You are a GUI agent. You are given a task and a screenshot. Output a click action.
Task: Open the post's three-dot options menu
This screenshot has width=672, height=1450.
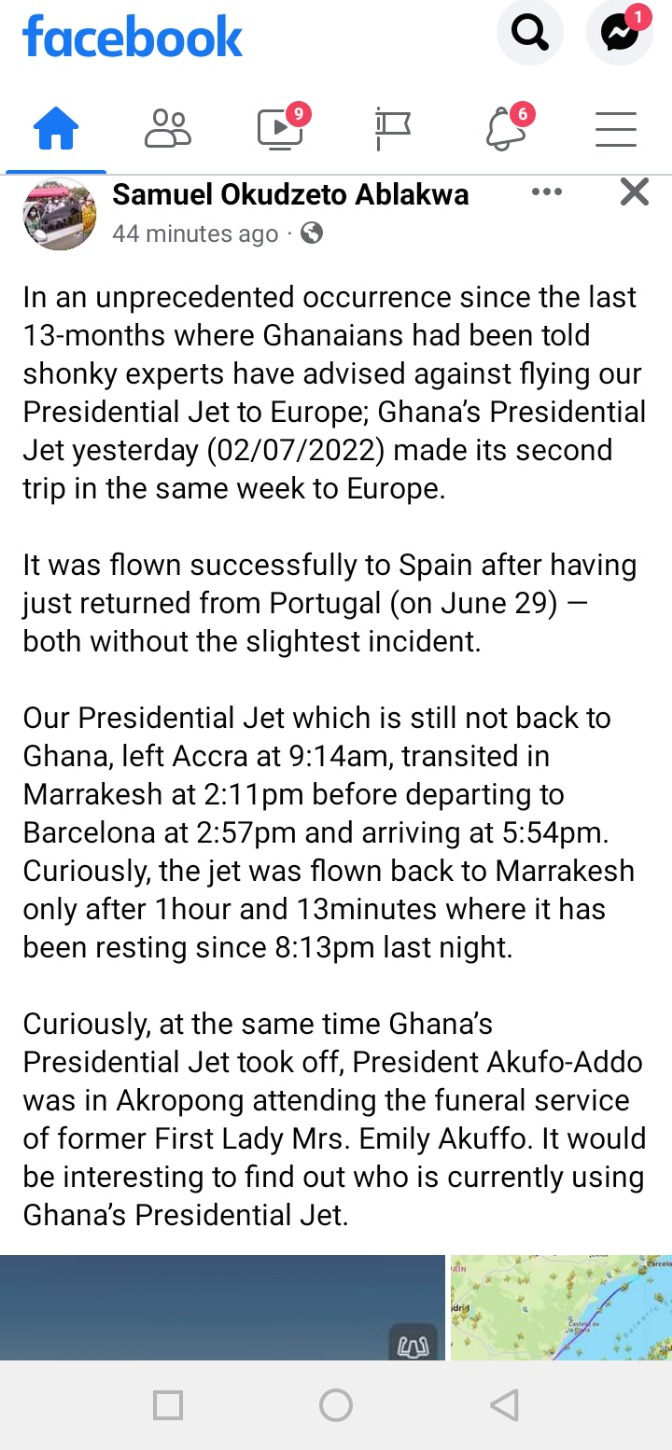tap(547, 192)
